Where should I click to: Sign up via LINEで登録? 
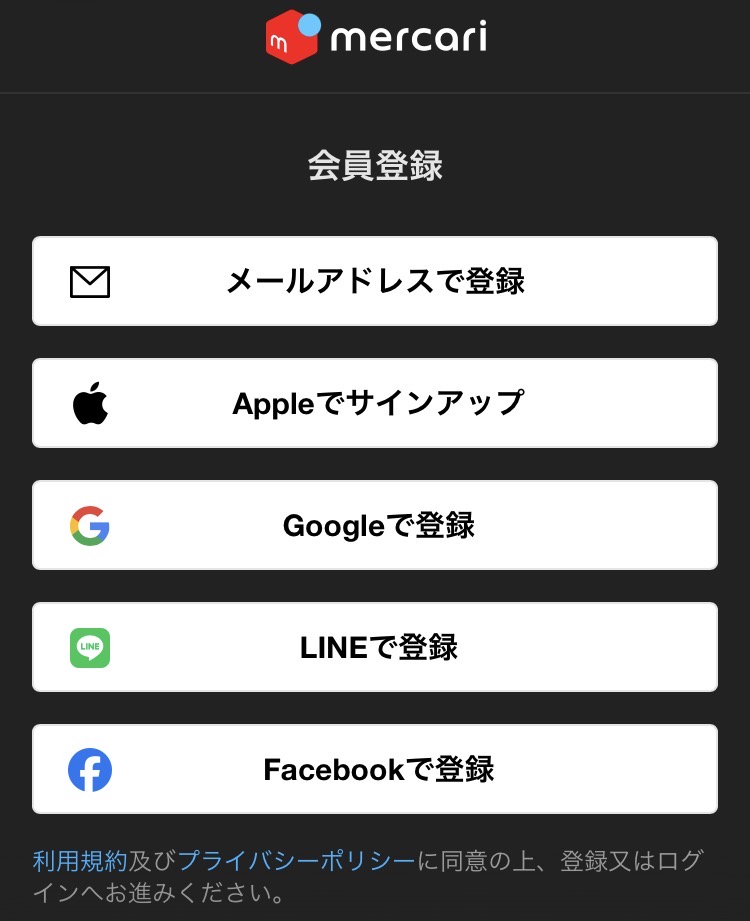[375, 647]
